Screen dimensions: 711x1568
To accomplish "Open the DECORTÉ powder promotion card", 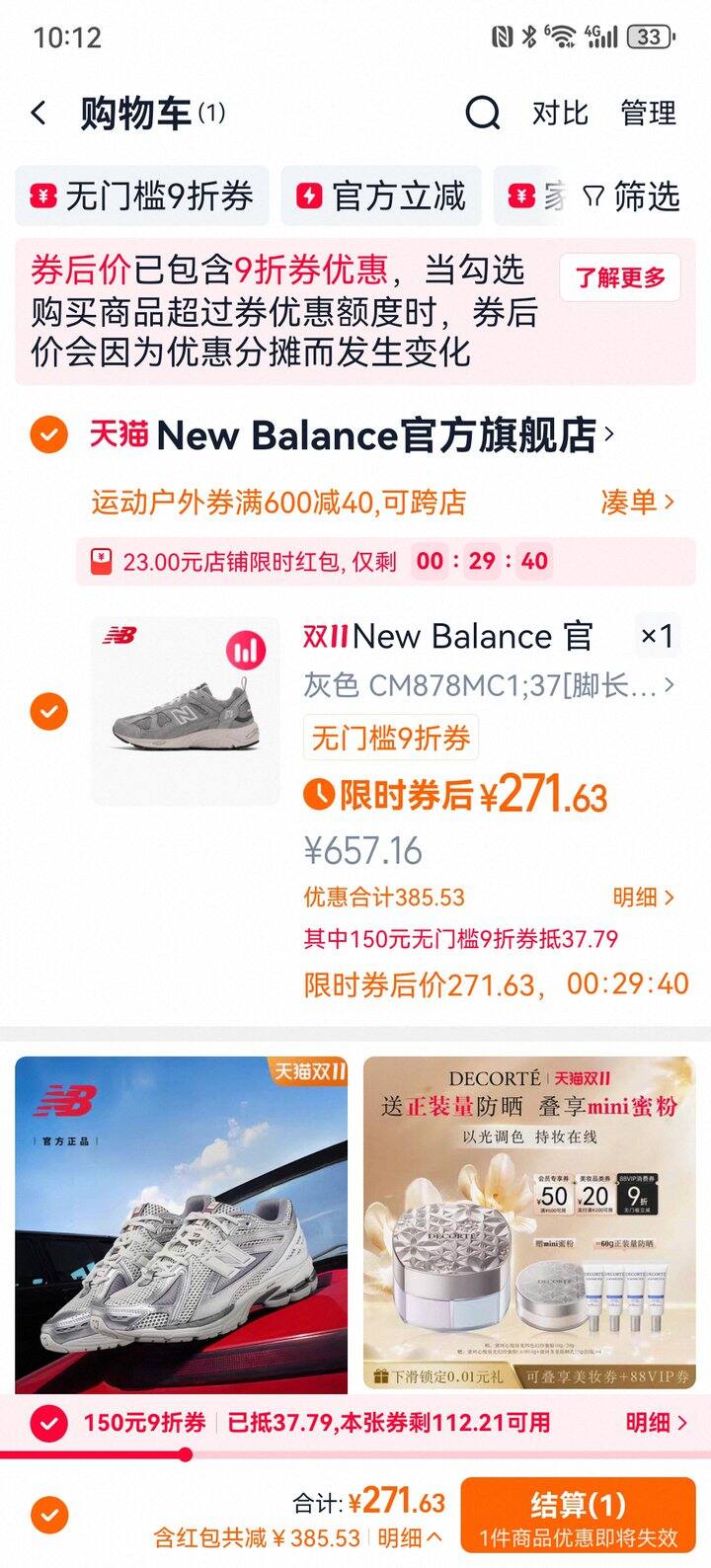I will (529, 1224).
